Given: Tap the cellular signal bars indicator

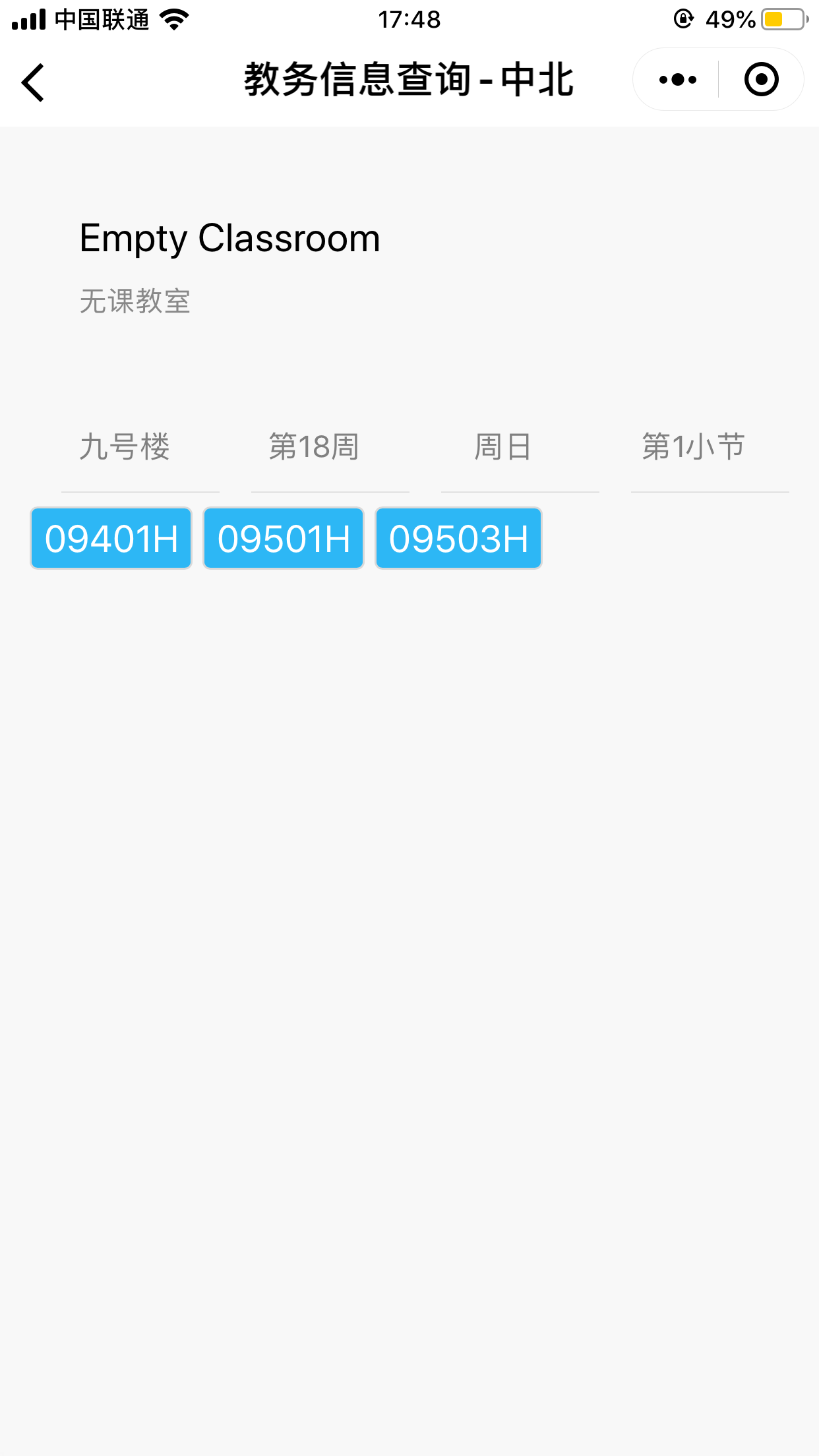Looking at the screenshot, I should click(28, 18).
